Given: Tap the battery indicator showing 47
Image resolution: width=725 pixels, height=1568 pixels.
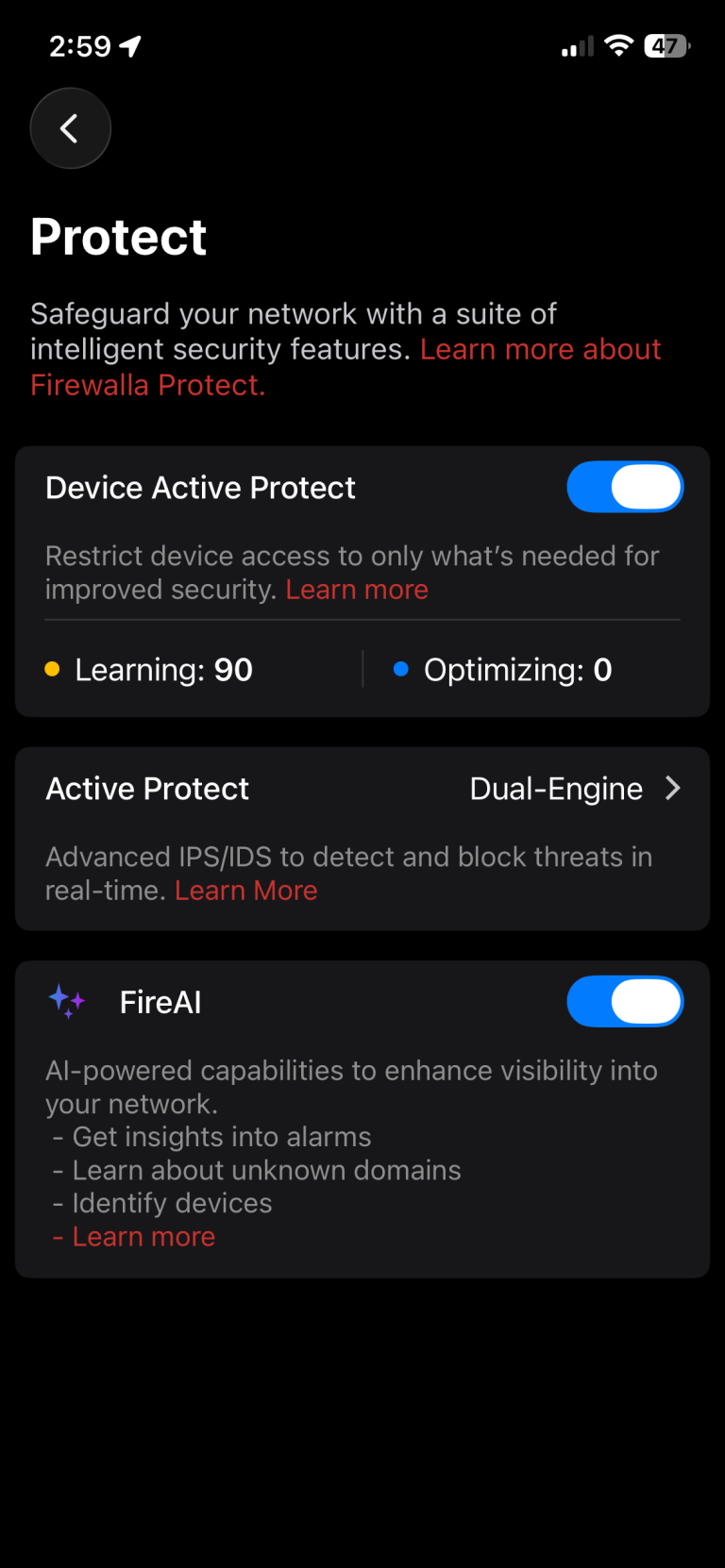Looking at the screenshot, I should 666,45.
